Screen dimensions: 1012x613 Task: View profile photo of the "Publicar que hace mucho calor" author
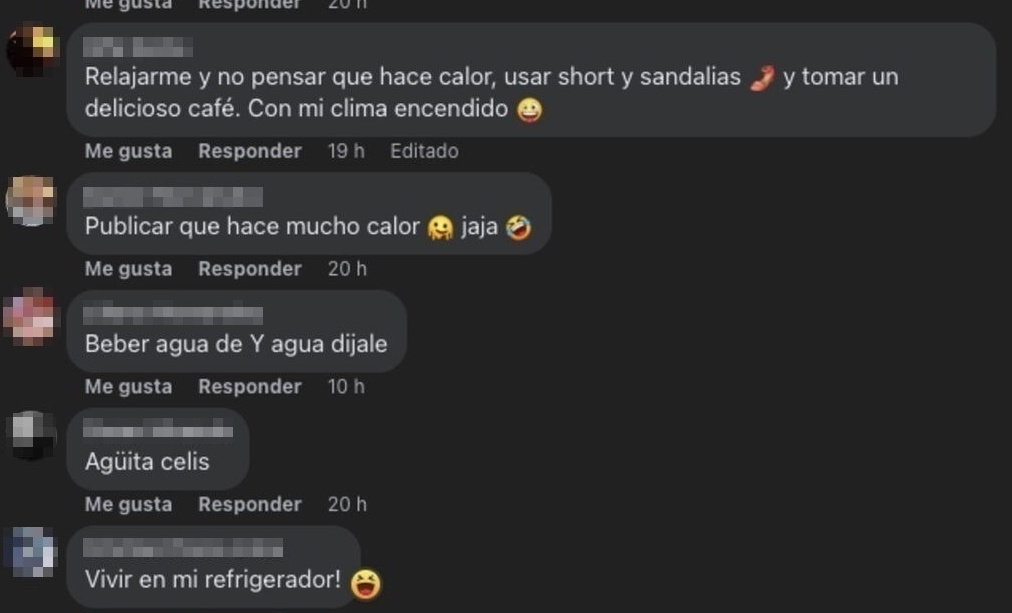[x=32, y=200]
